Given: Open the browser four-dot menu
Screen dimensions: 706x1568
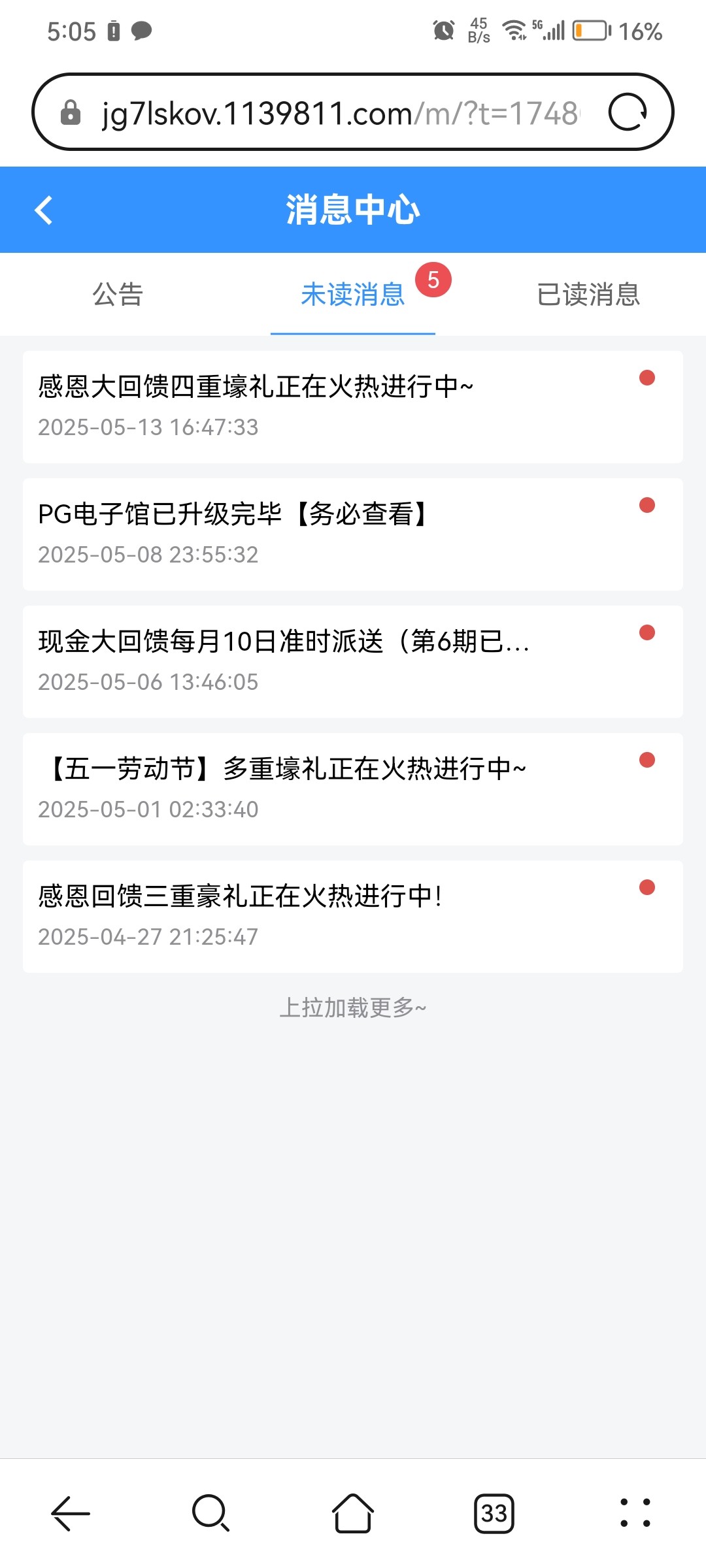Looking at the screenshot, I should coord(635,1513).
